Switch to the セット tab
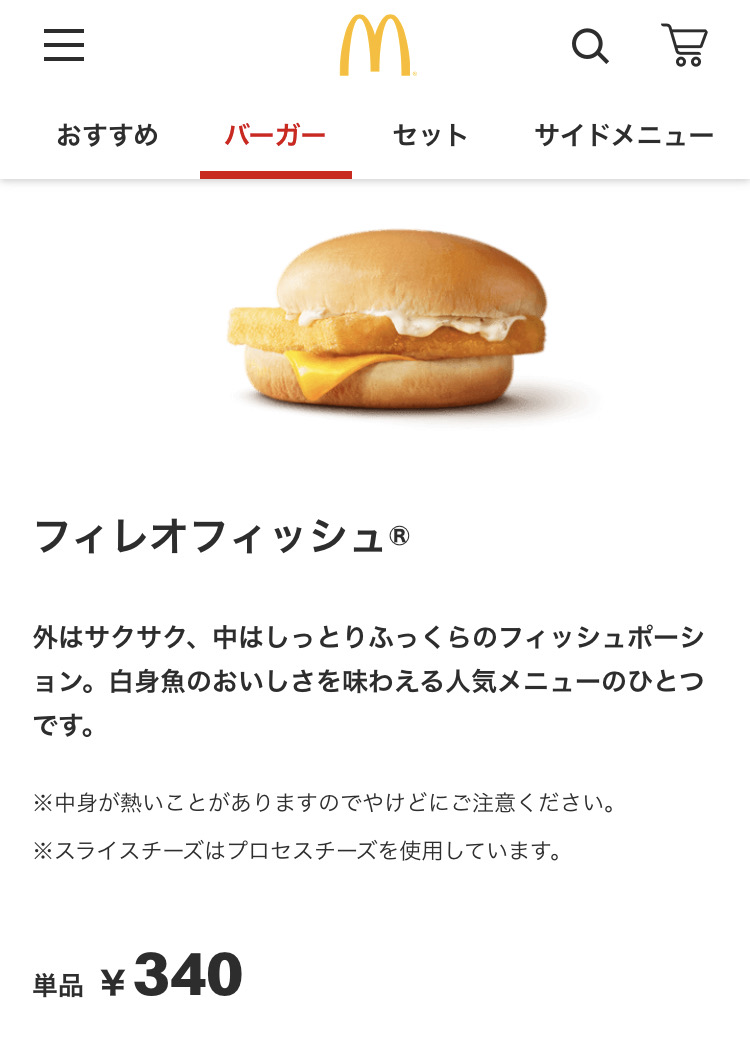Viewport: 750px width, 1050px height. tap(430, 135)
